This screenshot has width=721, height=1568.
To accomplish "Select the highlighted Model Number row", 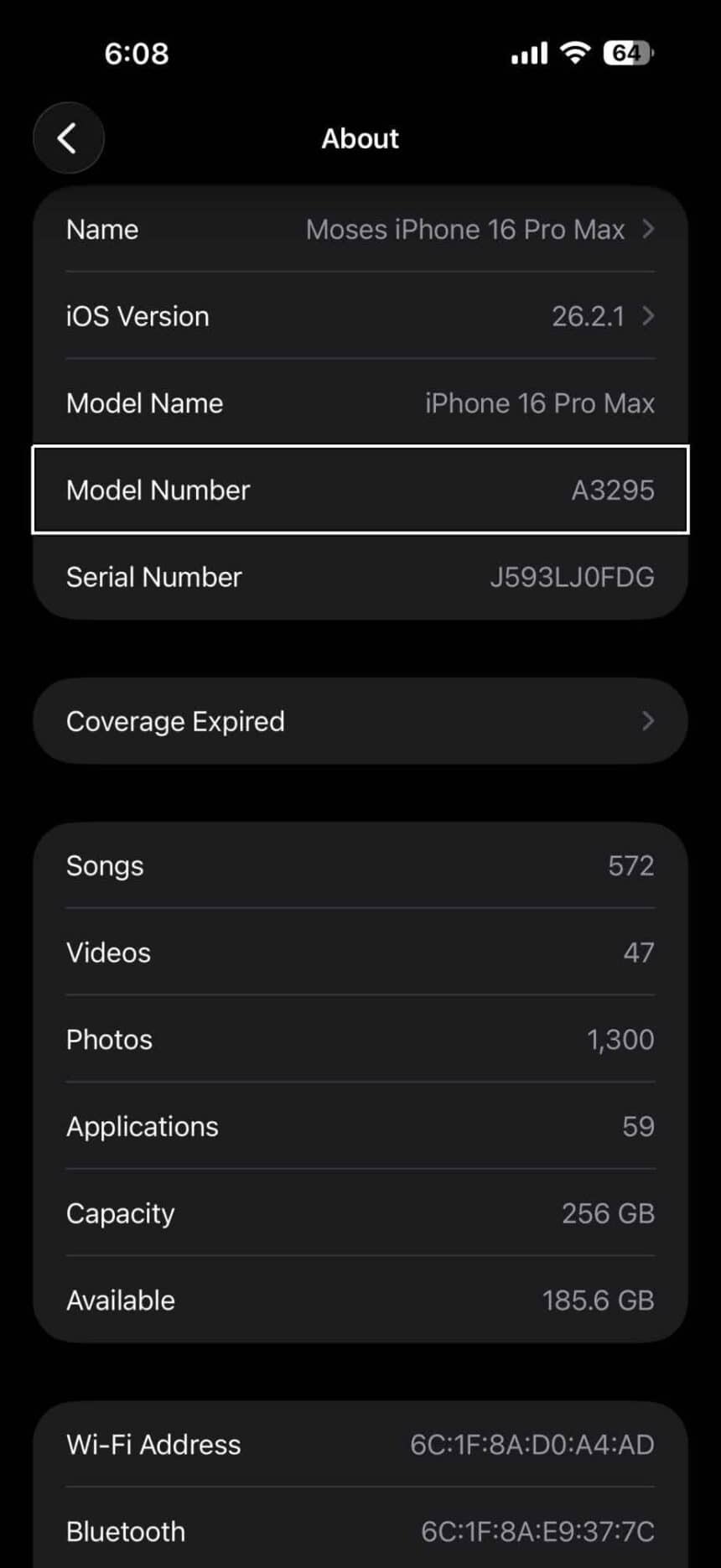I will (x=360, y=491).
